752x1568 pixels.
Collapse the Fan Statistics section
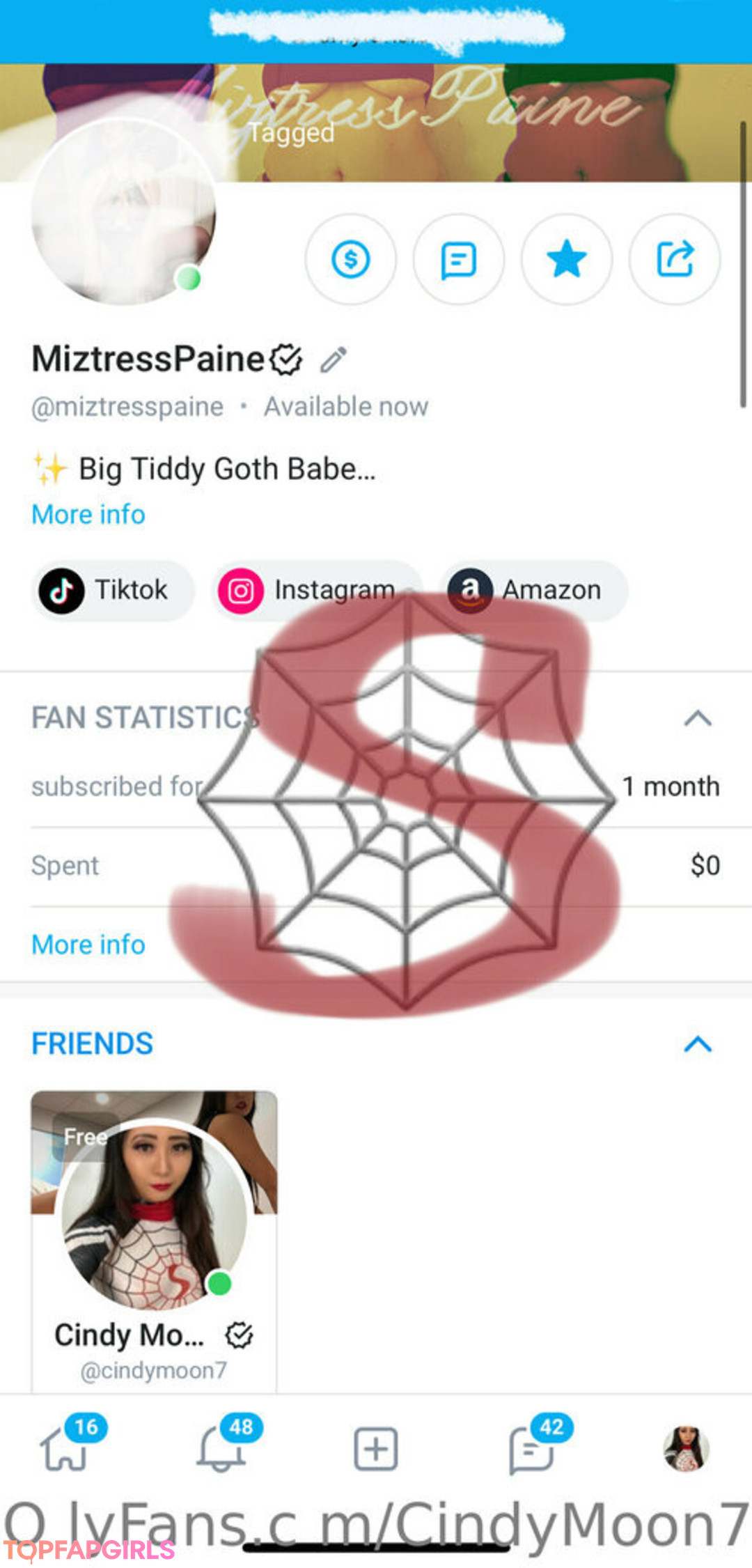(x=698, y=718)
